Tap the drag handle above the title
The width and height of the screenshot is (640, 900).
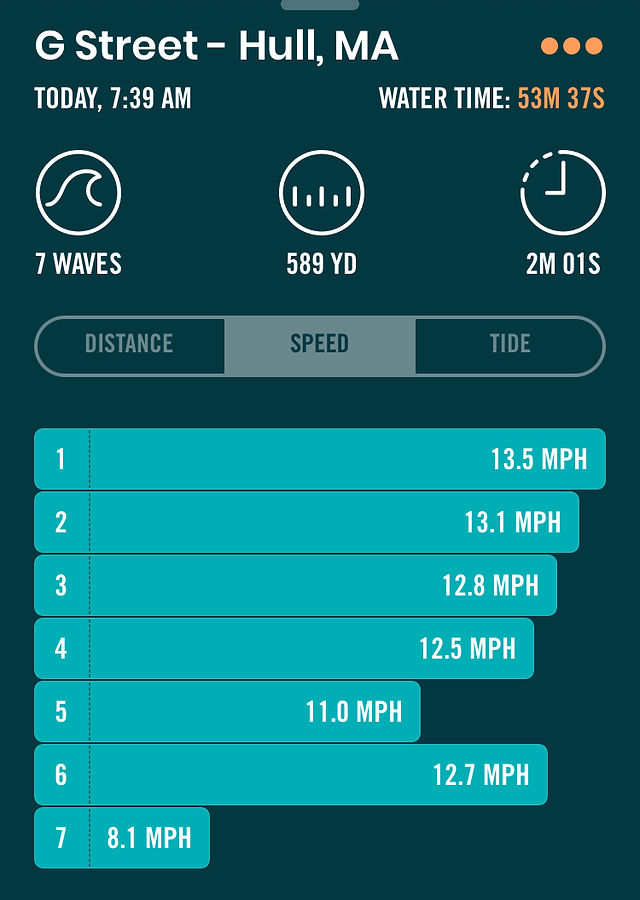[x=320, y=4]
